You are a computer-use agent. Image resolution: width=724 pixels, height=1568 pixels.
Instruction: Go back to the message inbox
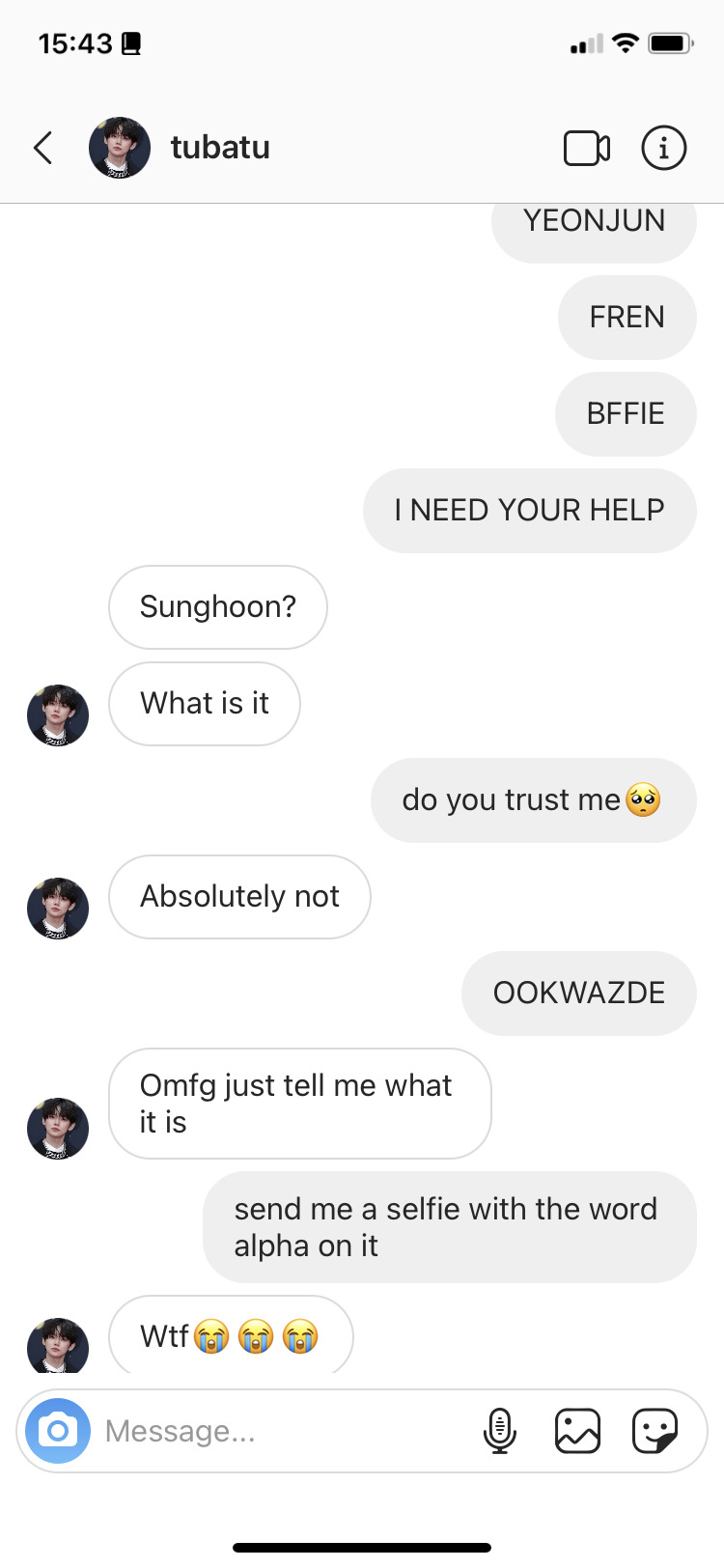tap(43, 148)
